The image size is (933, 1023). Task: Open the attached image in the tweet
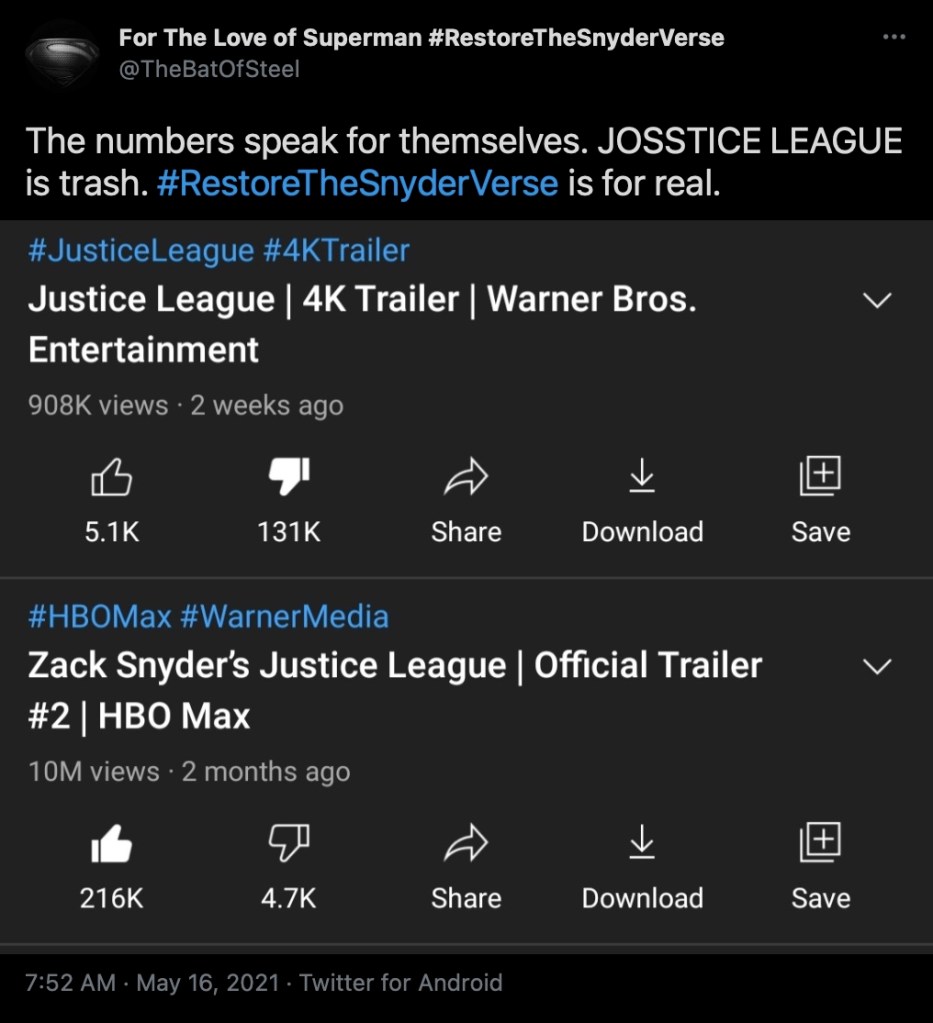pos(466,580)
